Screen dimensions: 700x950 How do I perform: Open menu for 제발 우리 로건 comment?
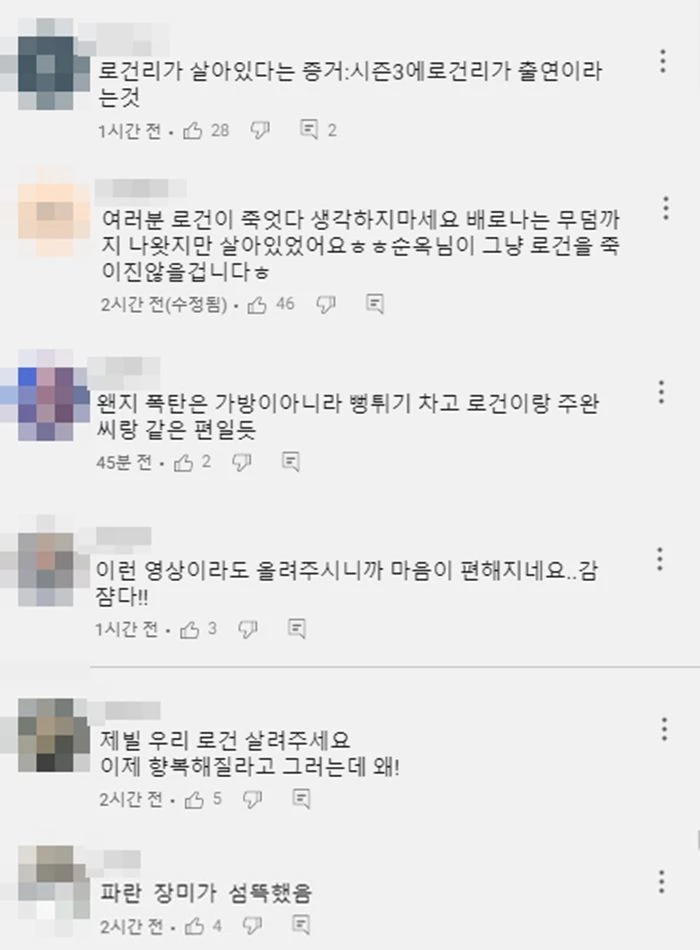click(663, 728)
